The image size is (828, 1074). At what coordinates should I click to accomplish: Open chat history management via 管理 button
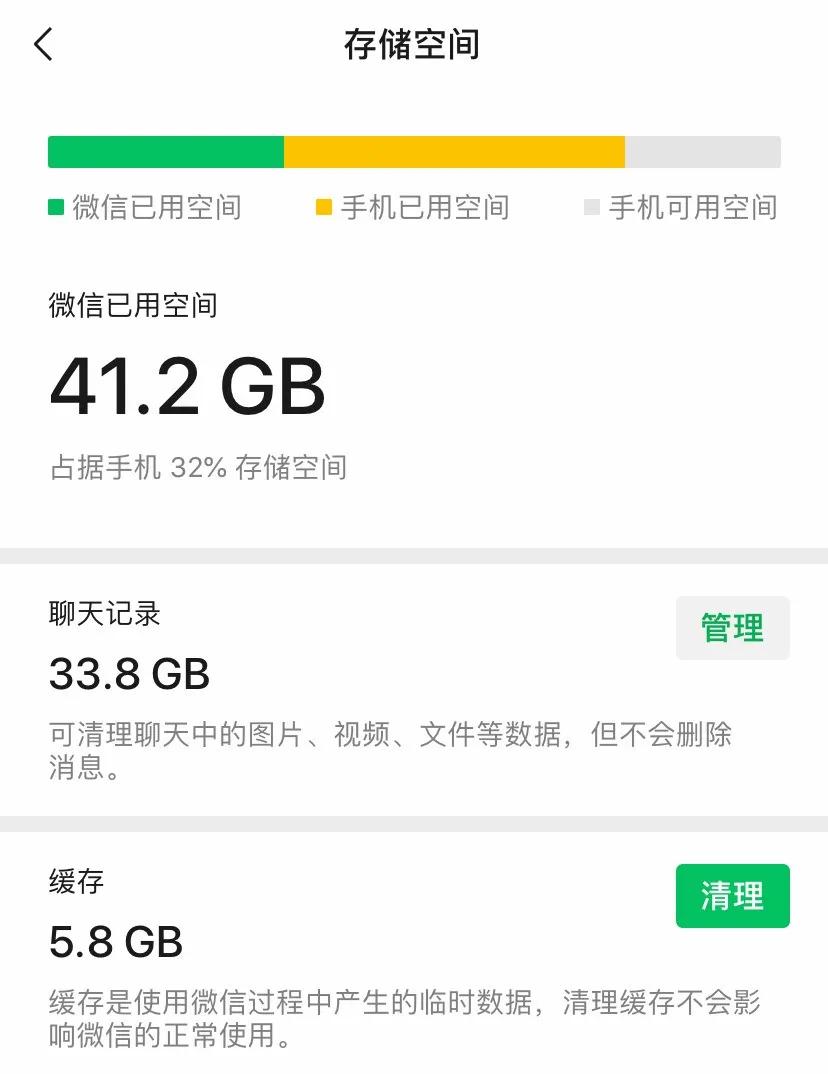pos(733,627)
